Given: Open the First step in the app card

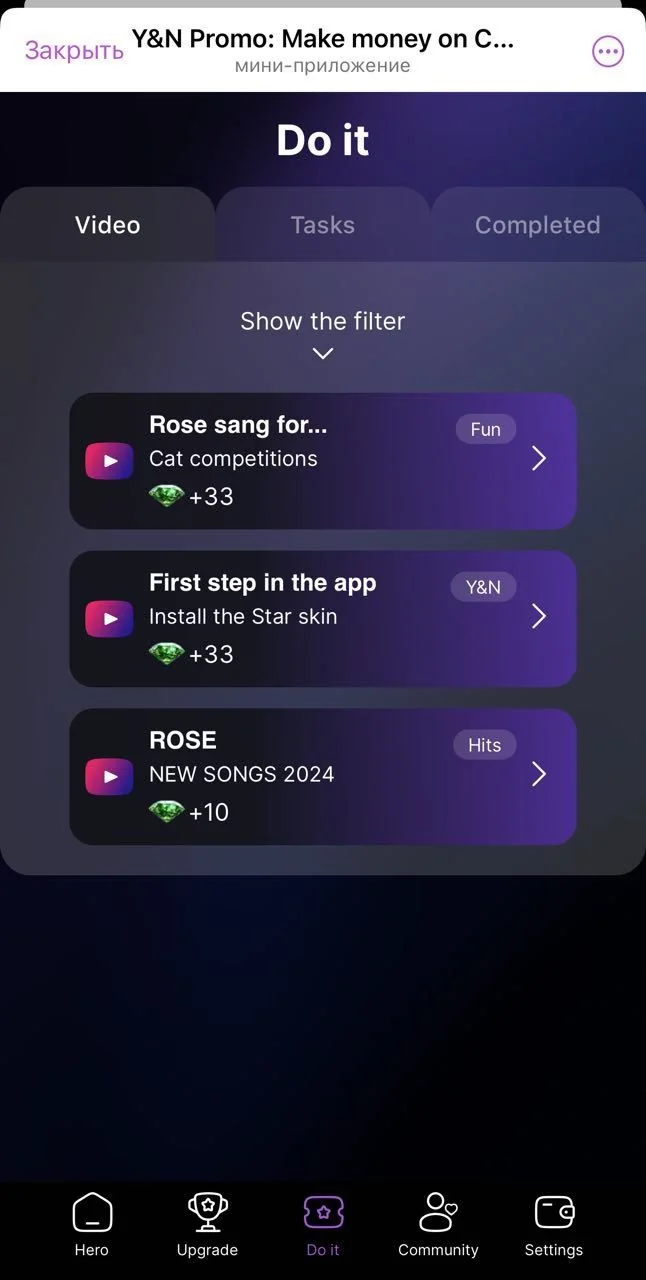Looking at the screenshot, I should (x=323, y=619).
